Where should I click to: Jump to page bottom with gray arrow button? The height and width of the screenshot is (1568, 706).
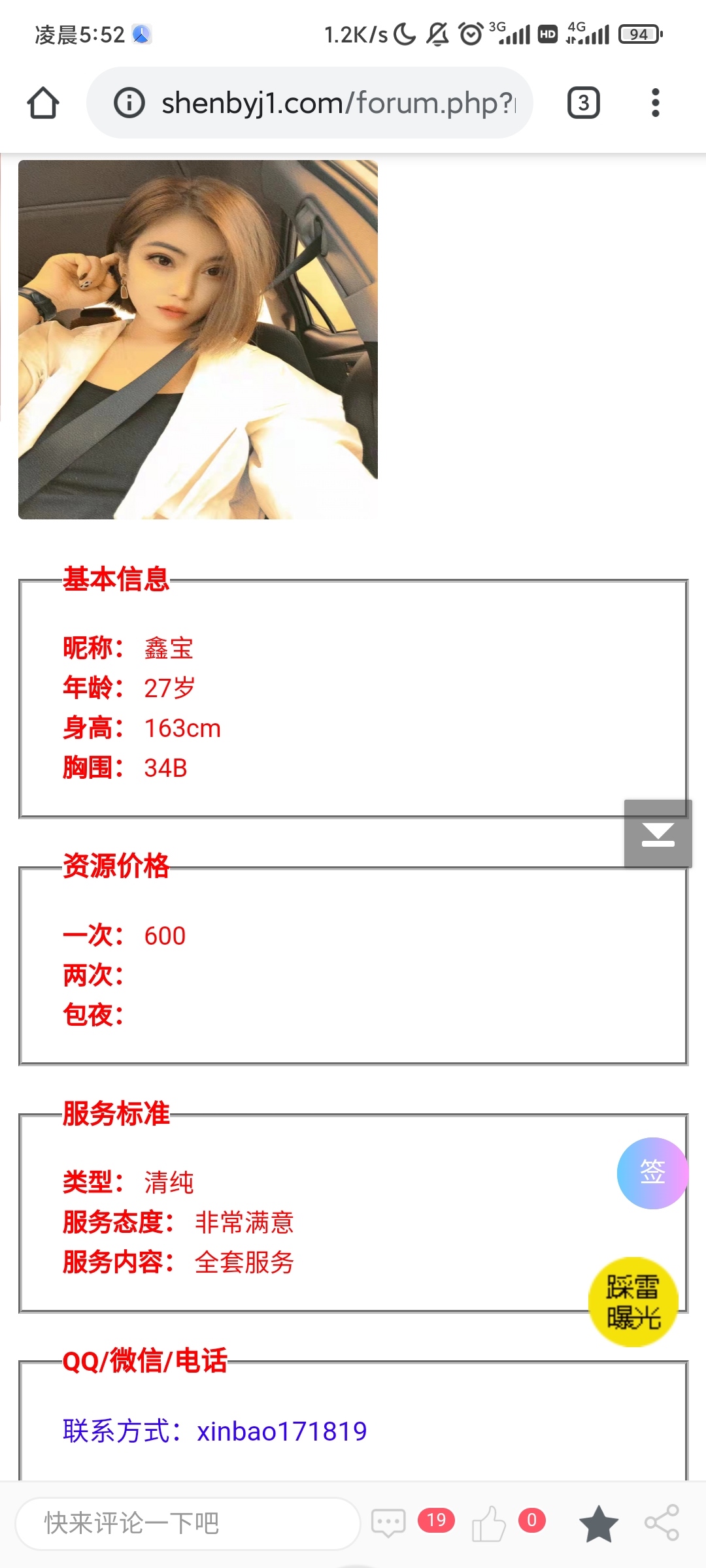point(658,834)
